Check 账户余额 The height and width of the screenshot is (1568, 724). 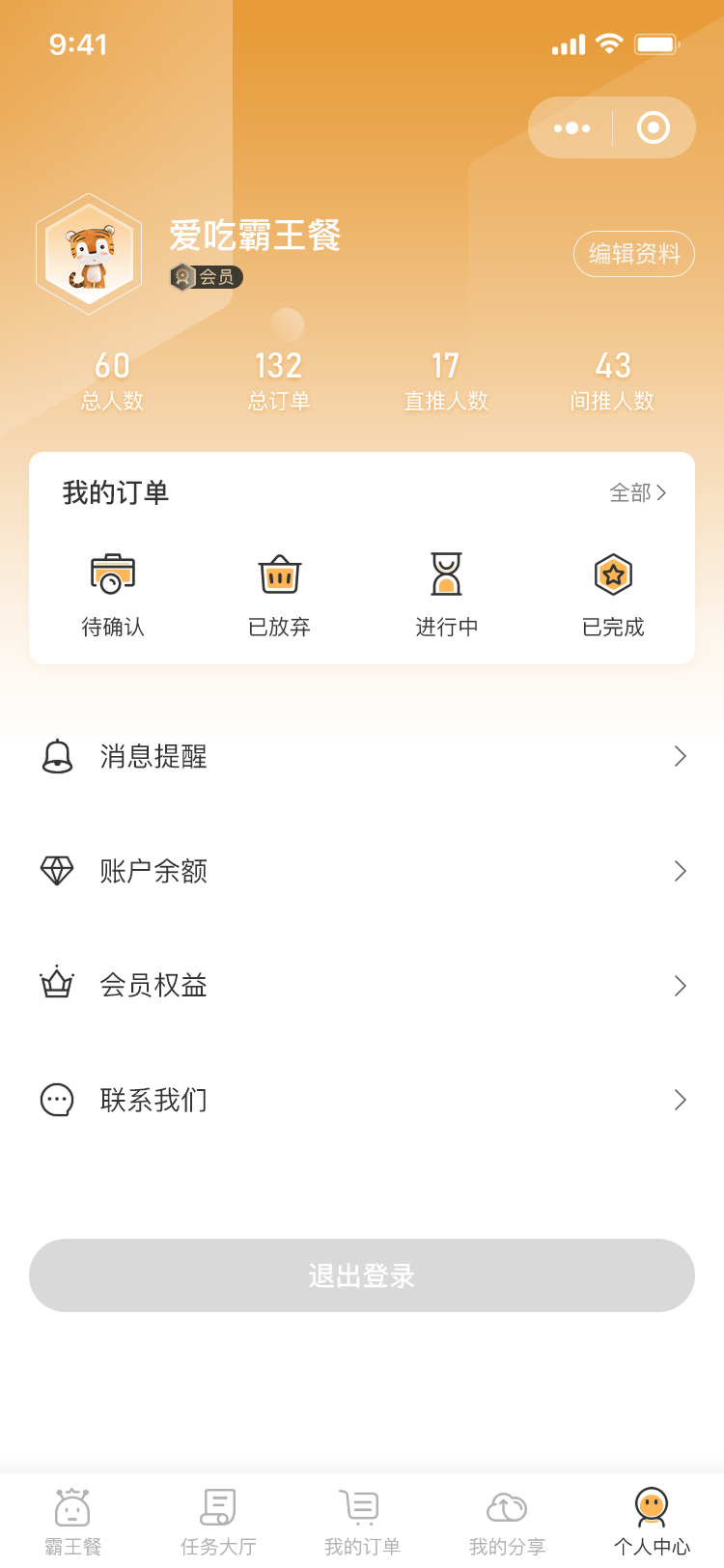point(362,871)
